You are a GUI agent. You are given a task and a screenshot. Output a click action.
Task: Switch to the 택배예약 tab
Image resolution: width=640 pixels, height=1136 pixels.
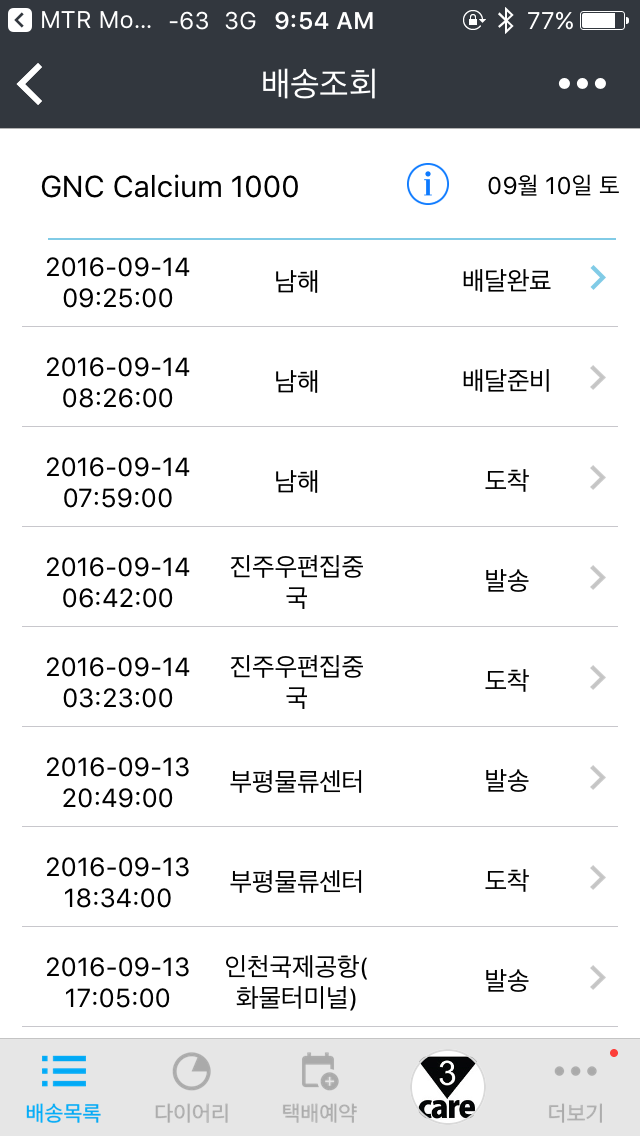pyautogui.click(x=320, y=1086)
